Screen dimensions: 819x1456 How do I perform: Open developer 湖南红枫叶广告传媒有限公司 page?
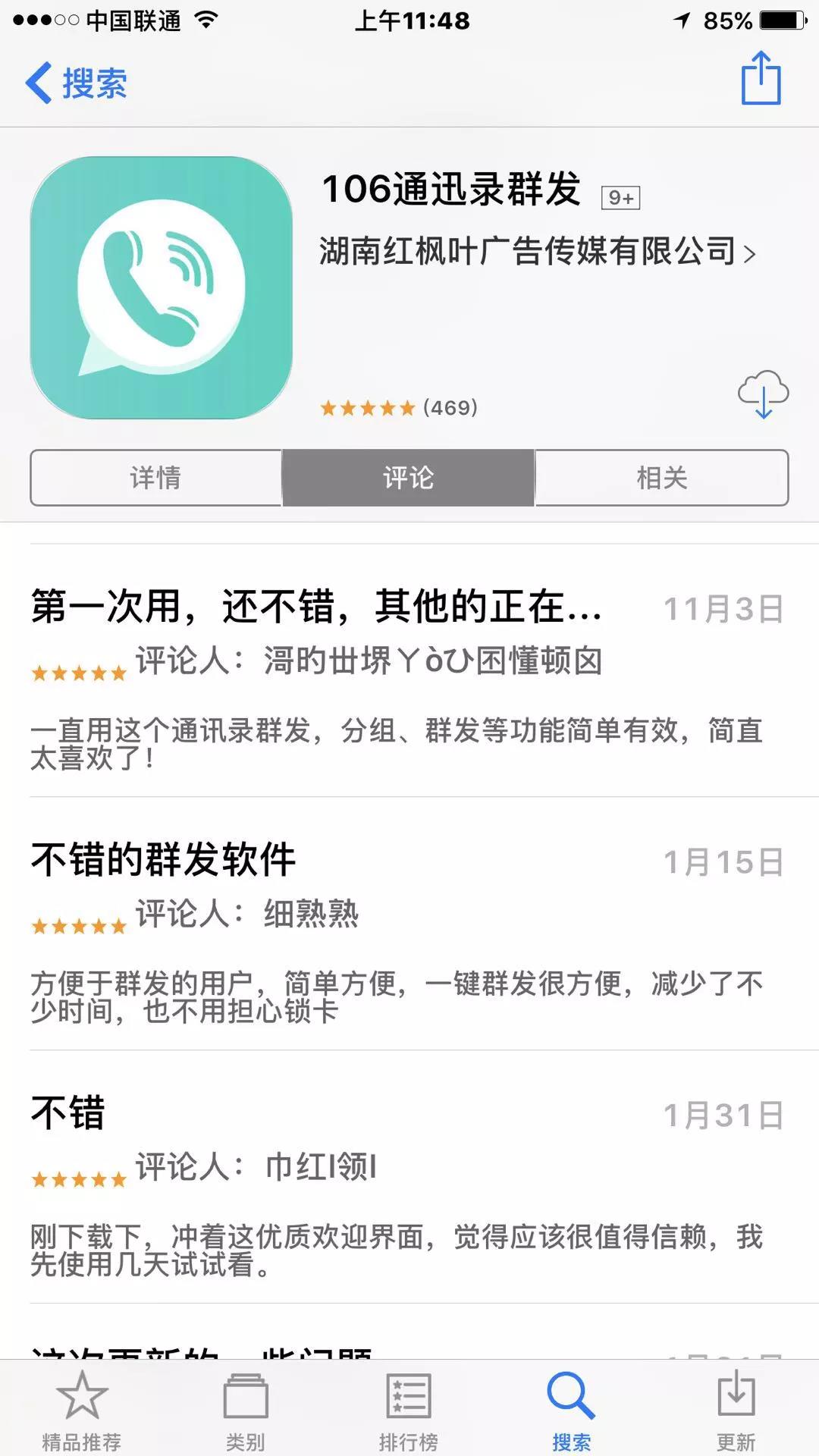[537, 252]
